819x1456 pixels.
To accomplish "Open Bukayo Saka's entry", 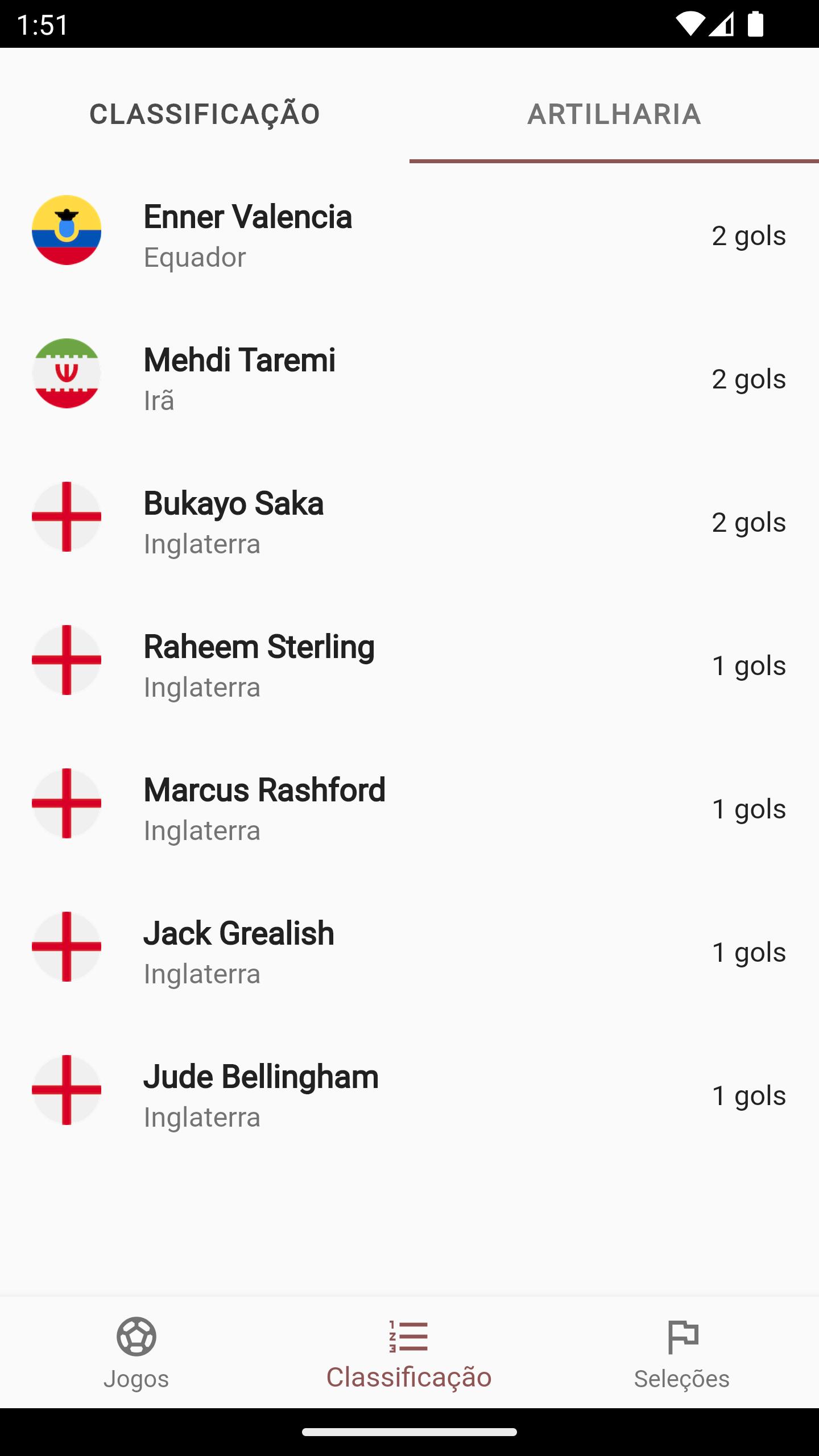I will 409,522.
